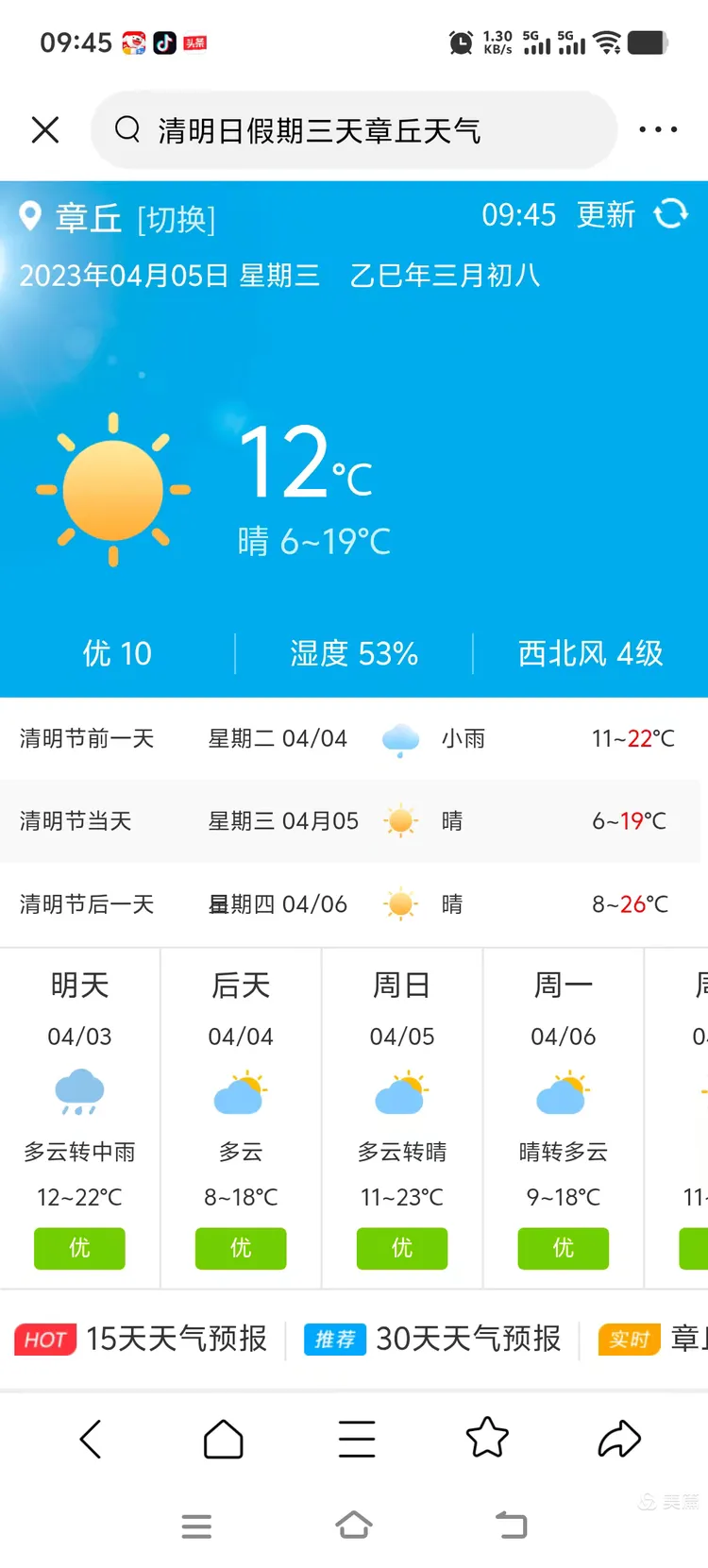Tap the search field with 清明日假期三天章丘天气

[x=354, y=130]
